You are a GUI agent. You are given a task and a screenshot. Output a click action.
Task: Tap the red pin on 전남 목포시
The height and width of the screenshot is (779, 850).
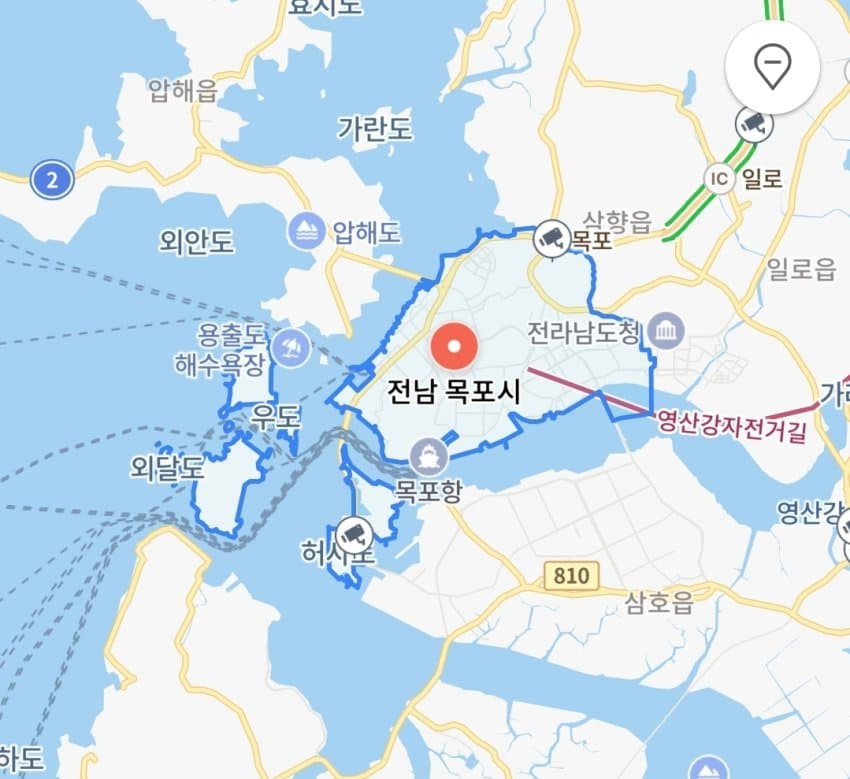click(454, 346)
